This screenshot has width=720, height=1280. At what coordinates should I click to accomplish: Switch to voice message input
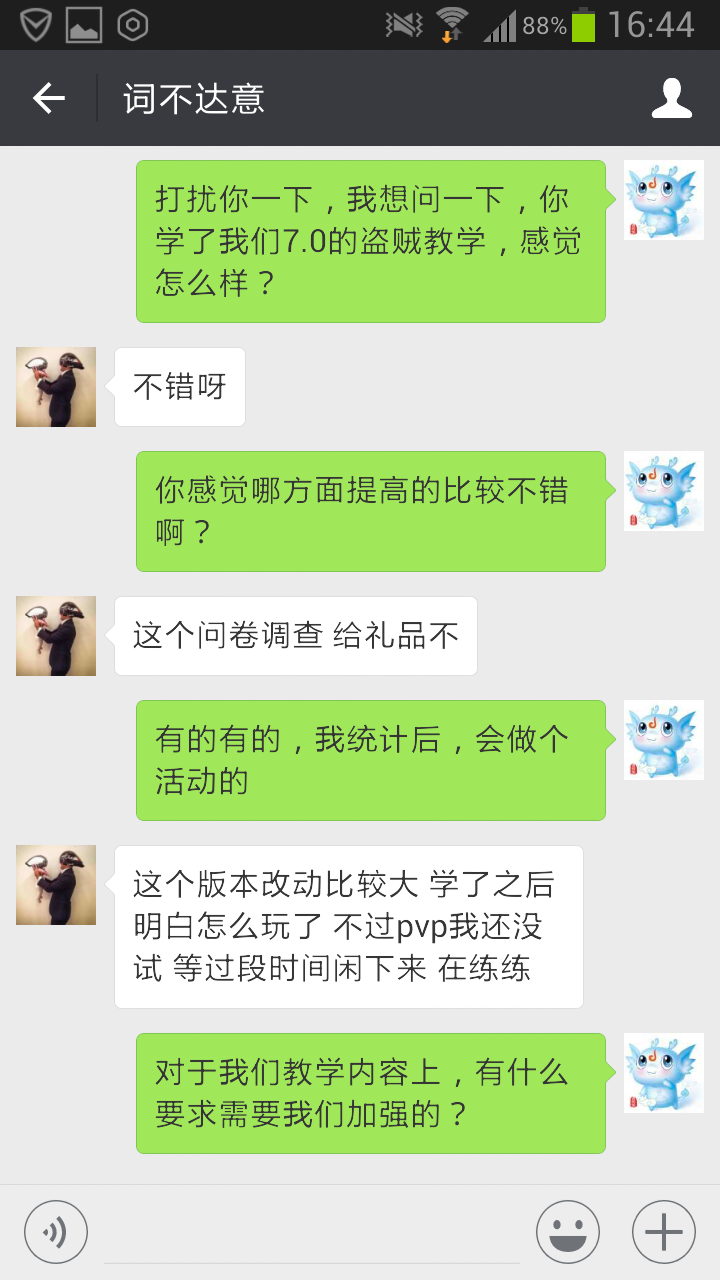(x=56, y=1232)
